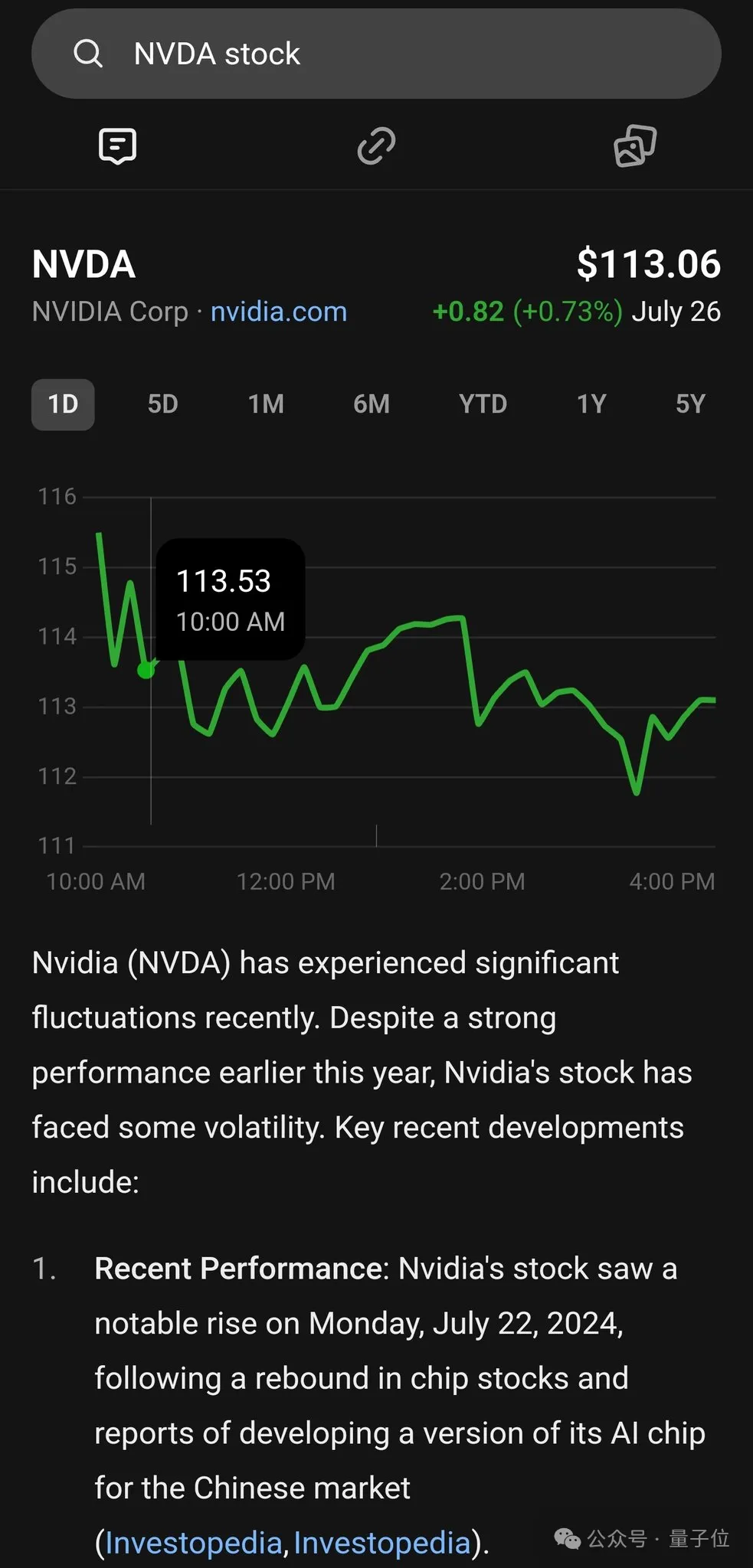Tap the NVDA stock search box
The height and width of the screenshot is (1568, 753).
[375, 54]
